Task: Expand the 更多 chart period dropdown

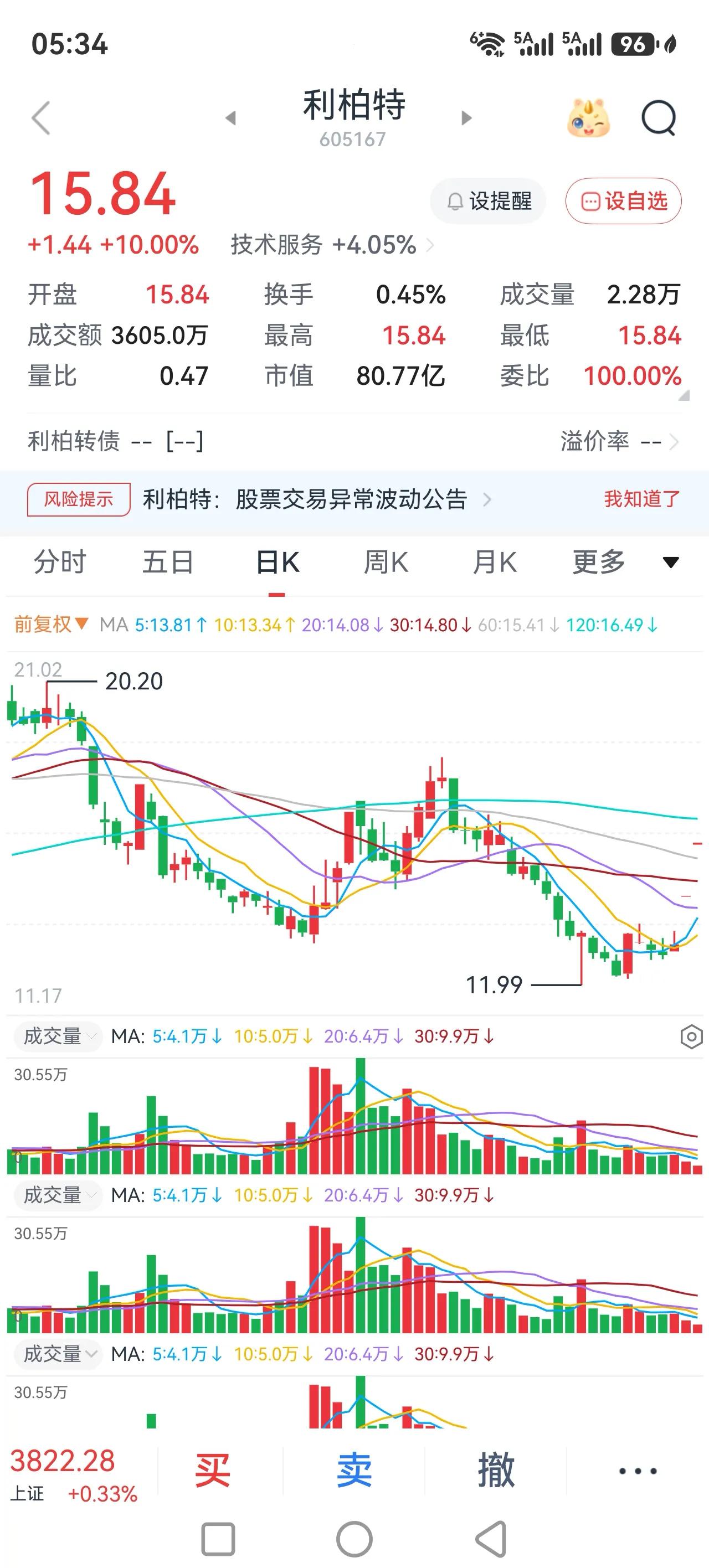Action: [625, 562]
